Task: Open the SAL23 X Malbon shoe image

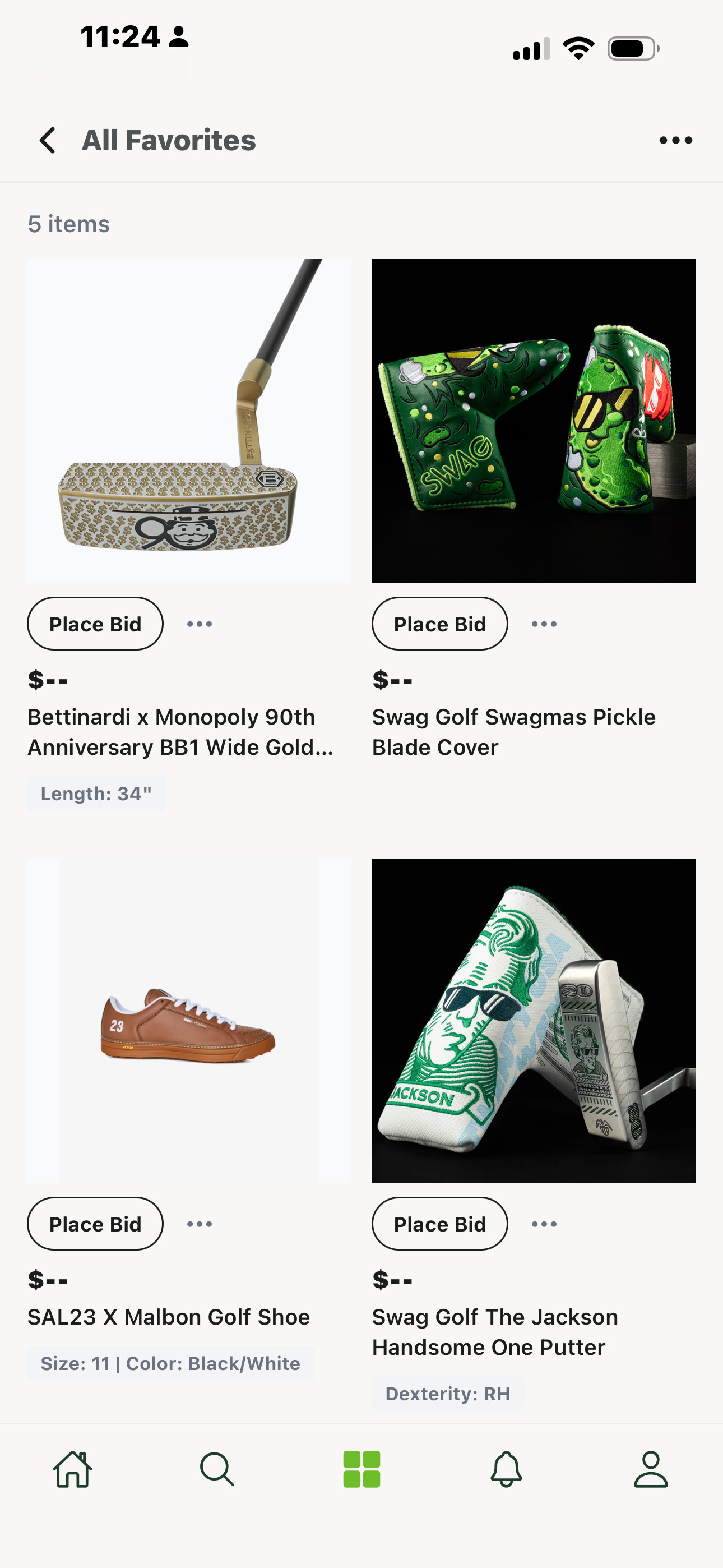Action: (189, 1021)
